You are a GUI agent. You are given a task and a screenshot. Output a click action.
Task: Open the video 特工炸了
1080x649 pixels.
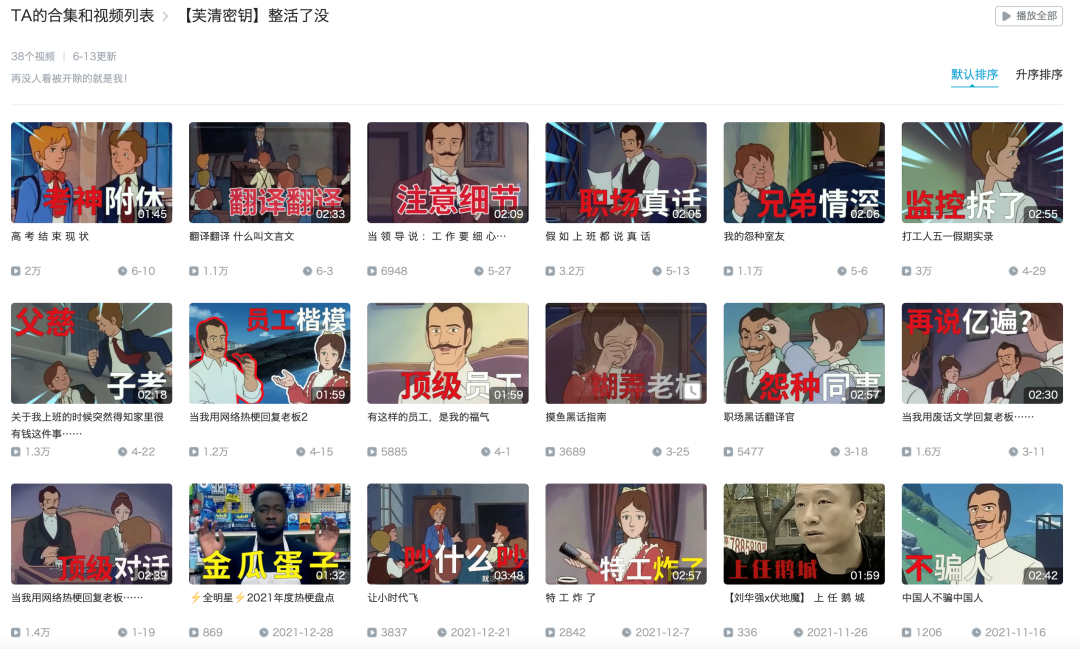[x=625, y=534]
